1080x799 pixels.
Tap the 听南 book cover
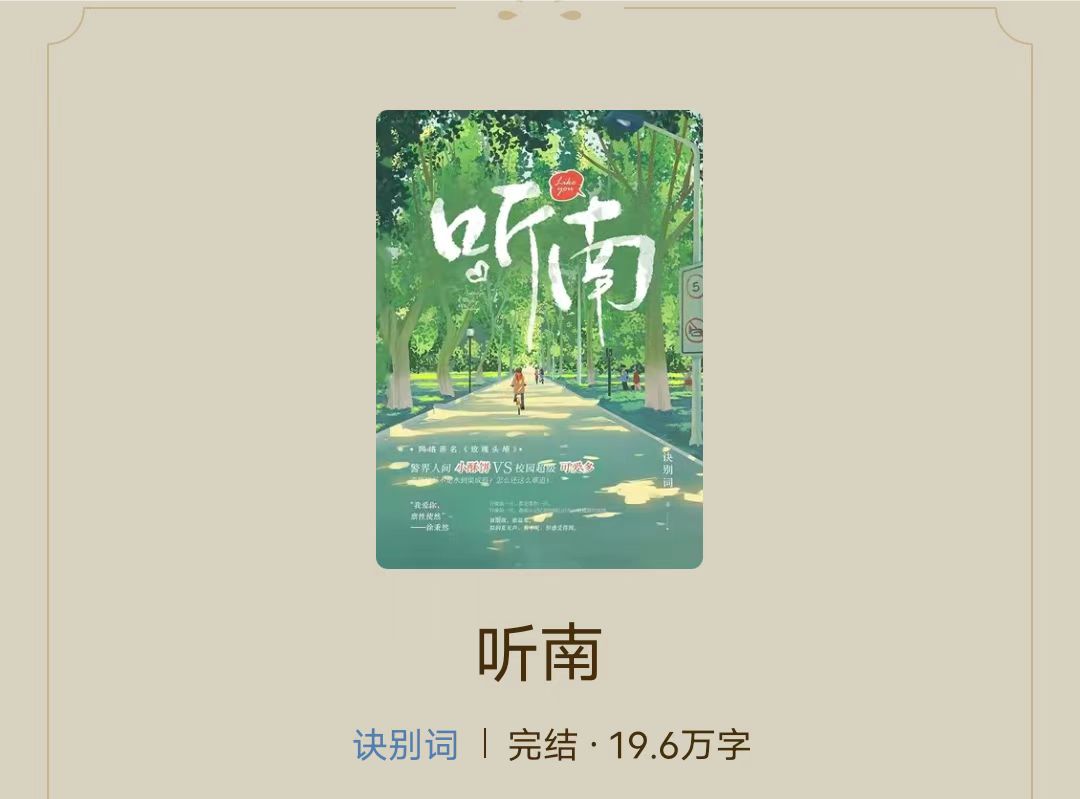[539, 339]
